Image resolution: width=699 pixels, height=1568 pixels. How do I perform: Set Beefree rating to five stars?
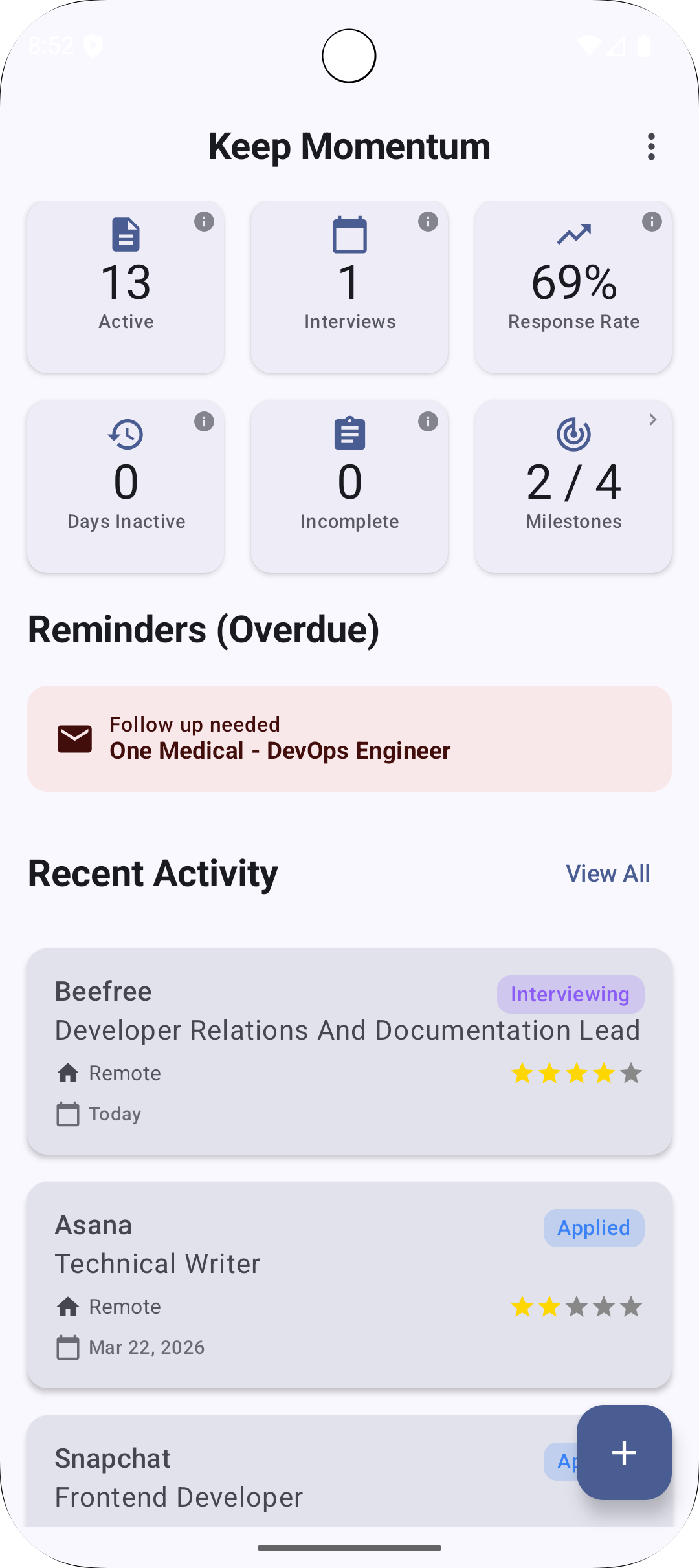tap(630, 1073)
